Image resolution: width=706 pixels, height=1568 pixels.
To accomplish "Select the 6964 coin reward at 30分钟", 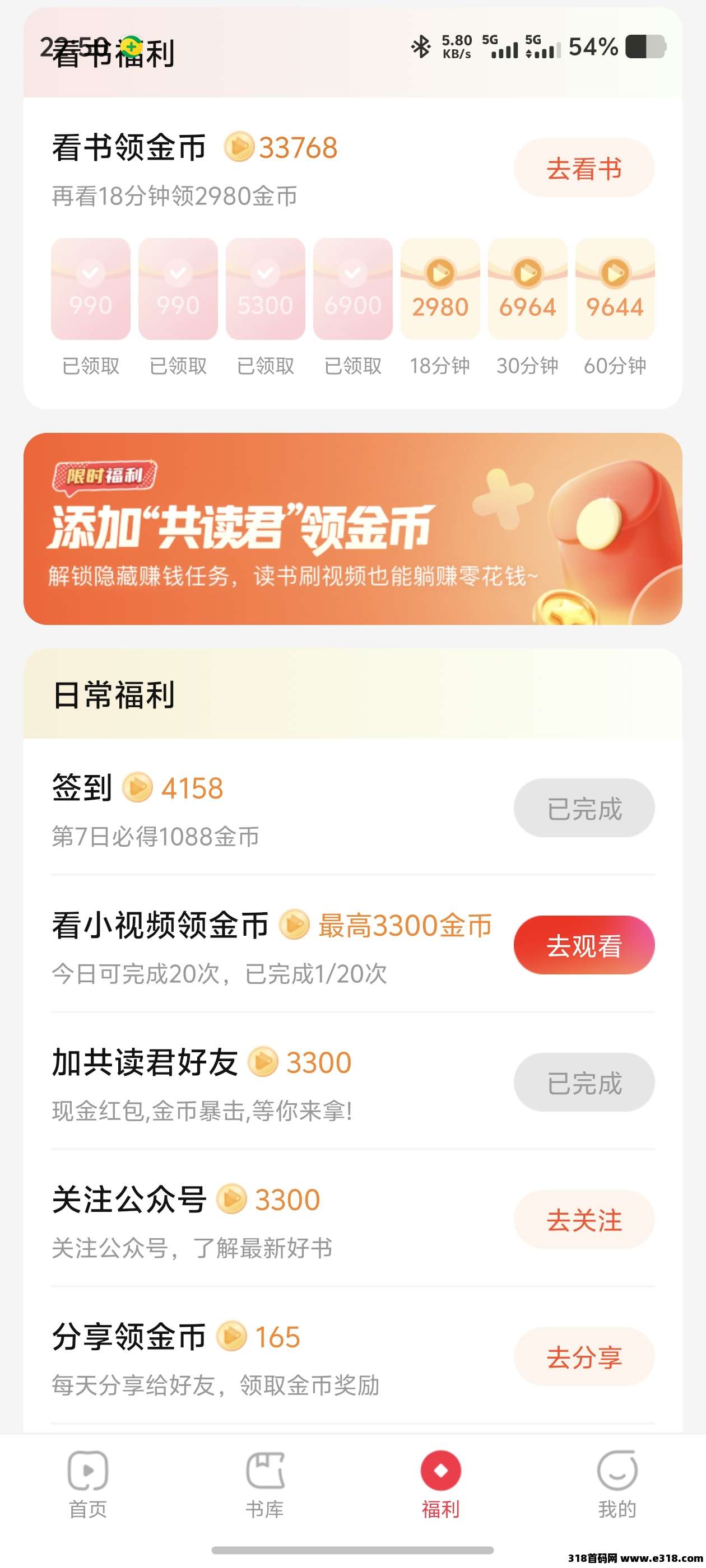I will tap(527, 289).
